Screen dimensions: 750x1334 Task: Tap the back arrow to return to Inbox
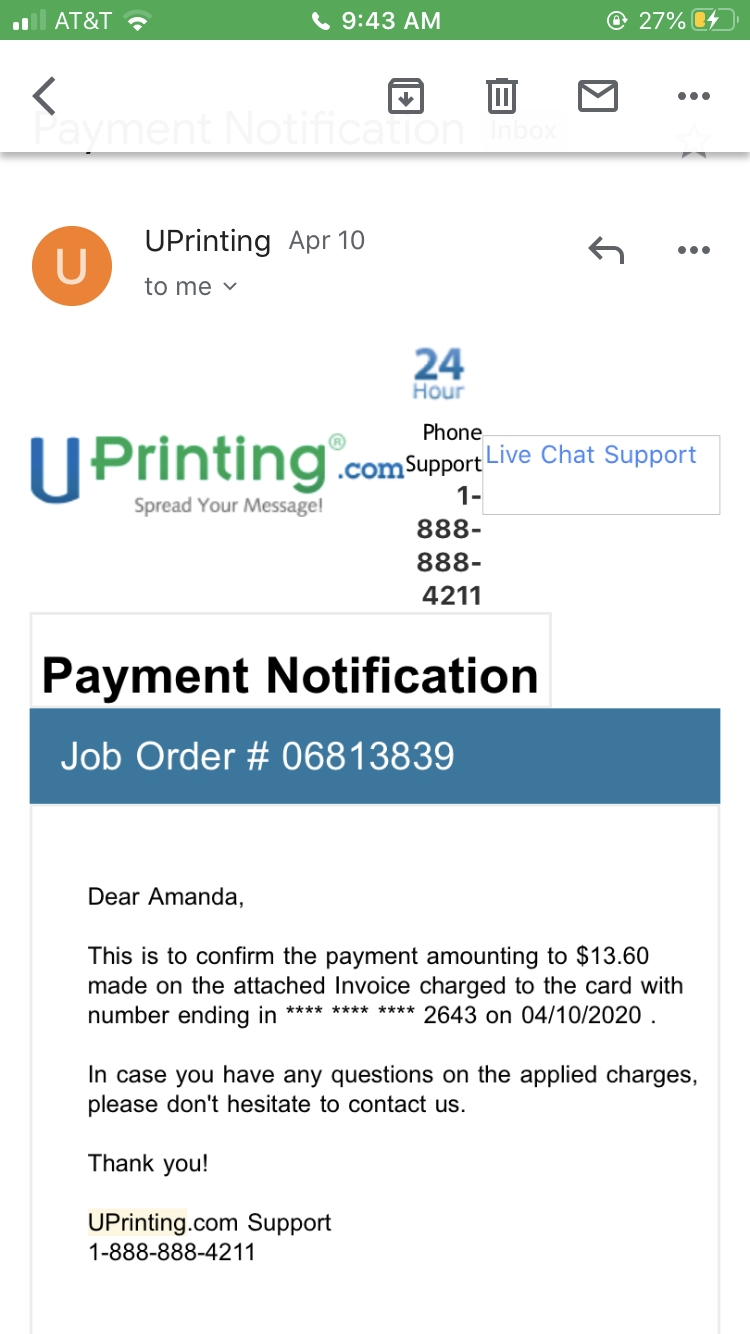pos(42,96)
